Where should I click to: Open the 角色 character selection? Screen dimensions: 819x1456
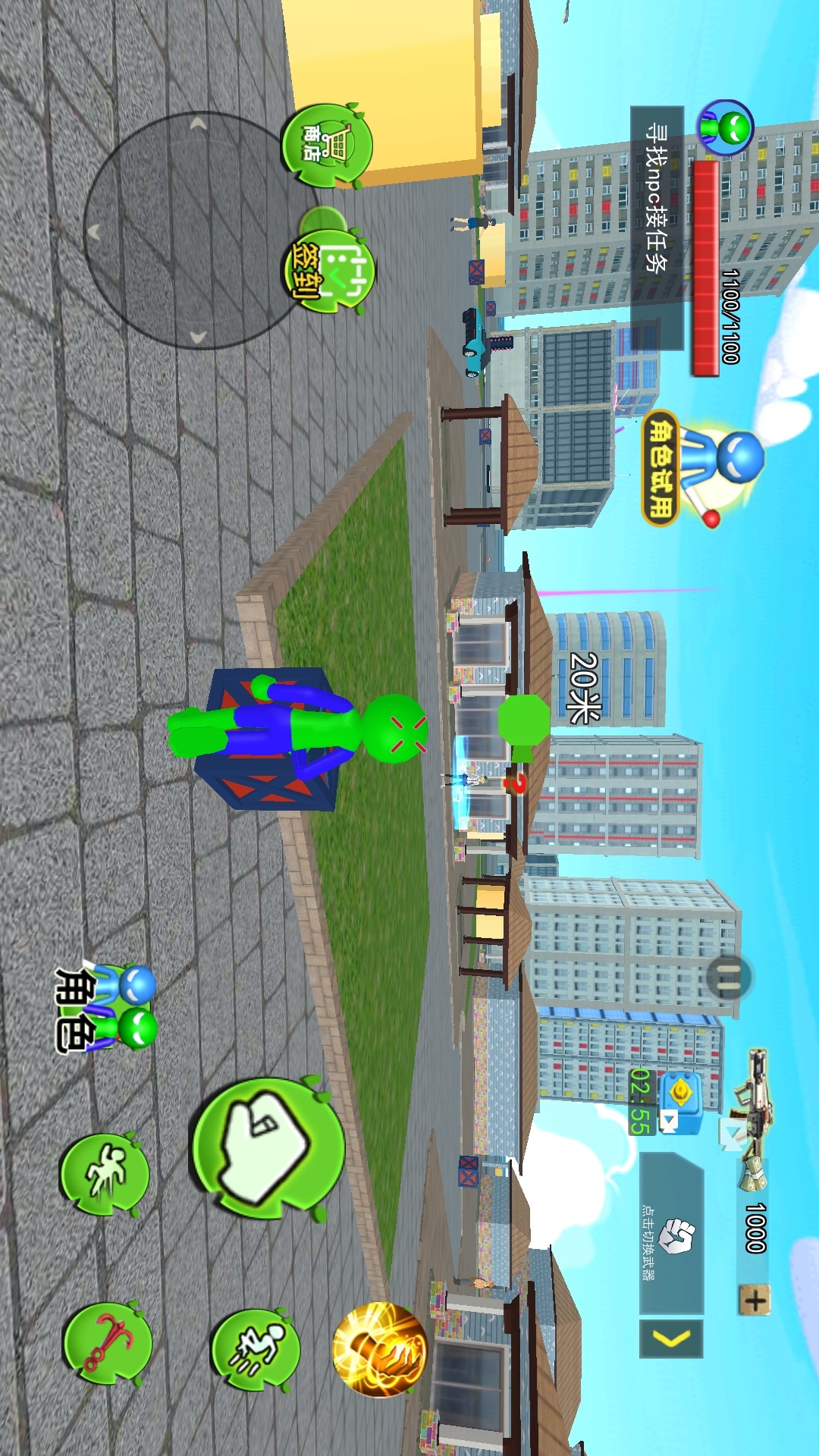106,1009
